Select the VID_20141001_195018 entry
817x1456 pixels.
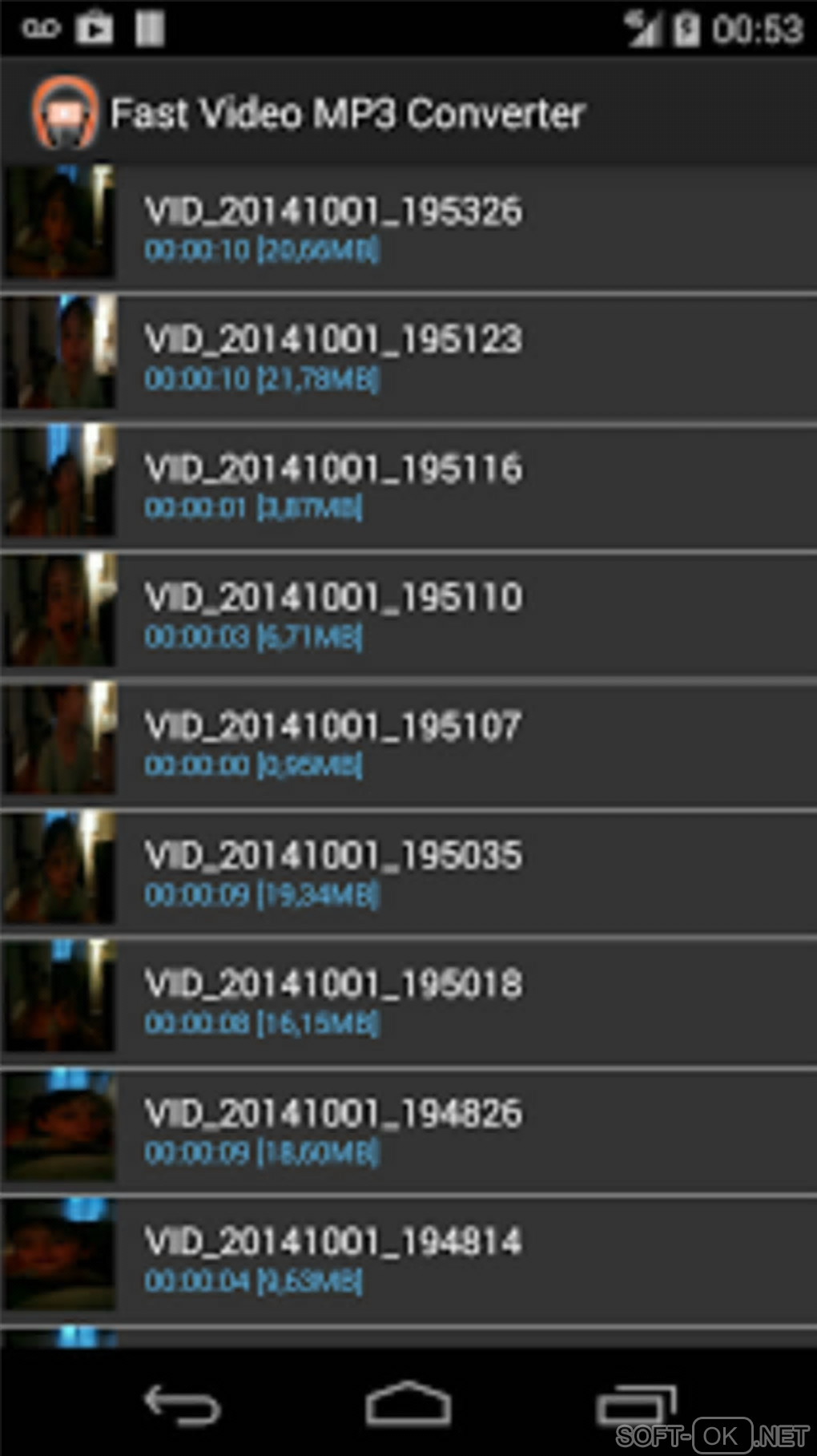(408, 1001)
